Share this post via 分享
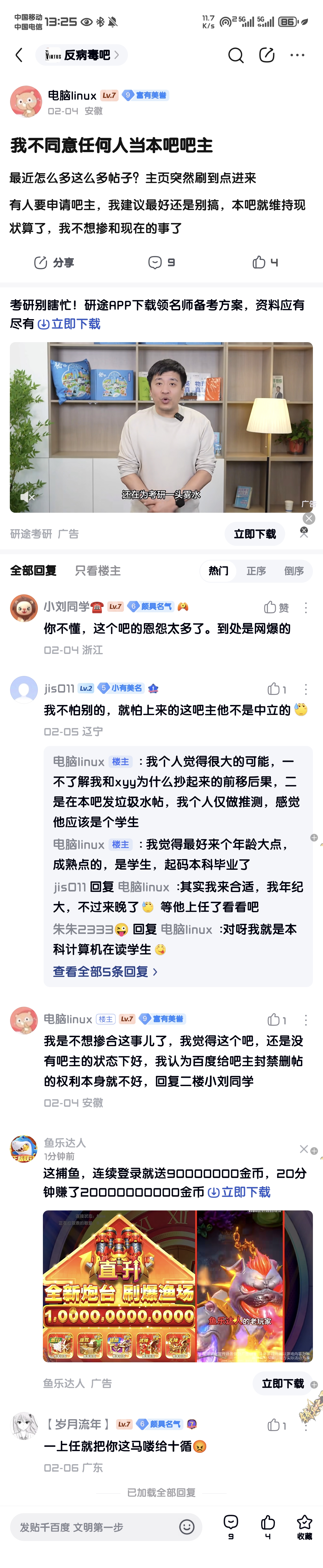This screenshot has width=323, height=1568. tap(54, 262)
